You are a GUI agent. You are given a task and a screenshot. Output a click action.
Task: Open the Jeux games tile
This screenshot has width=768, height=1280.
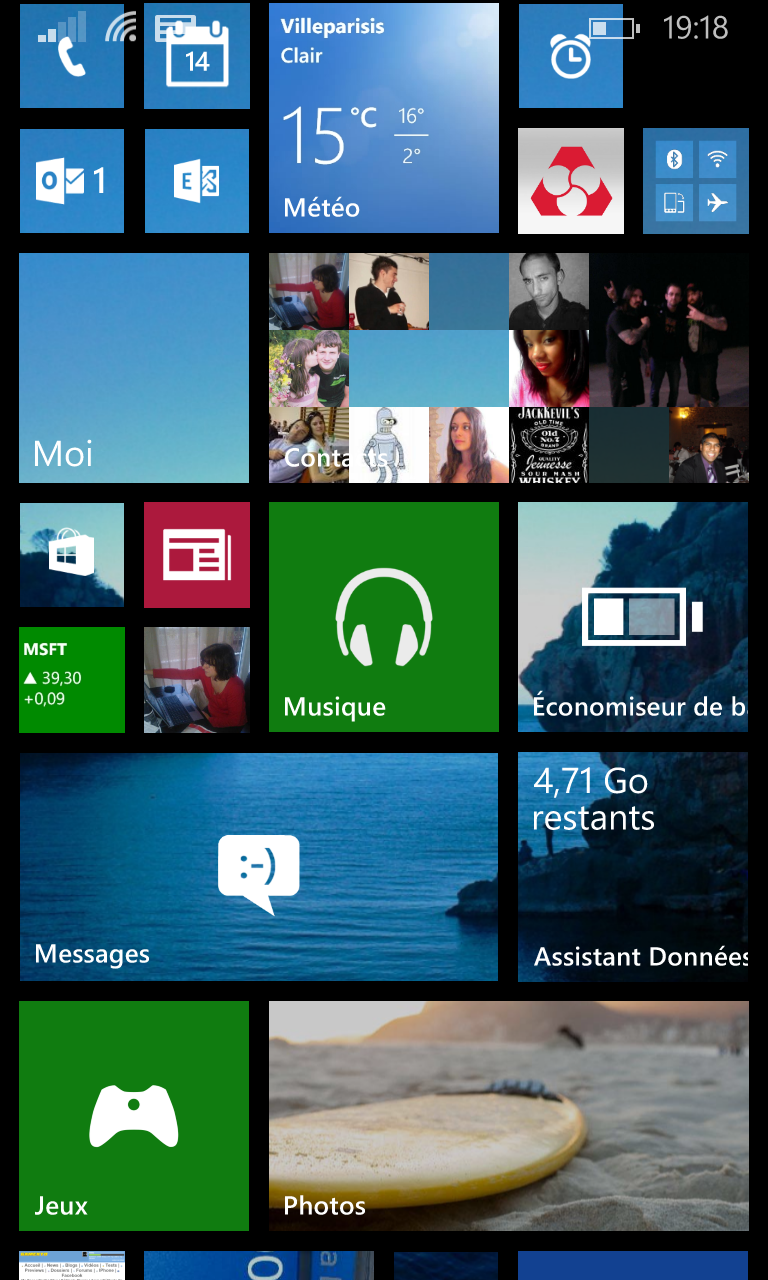click(134, 1116)
